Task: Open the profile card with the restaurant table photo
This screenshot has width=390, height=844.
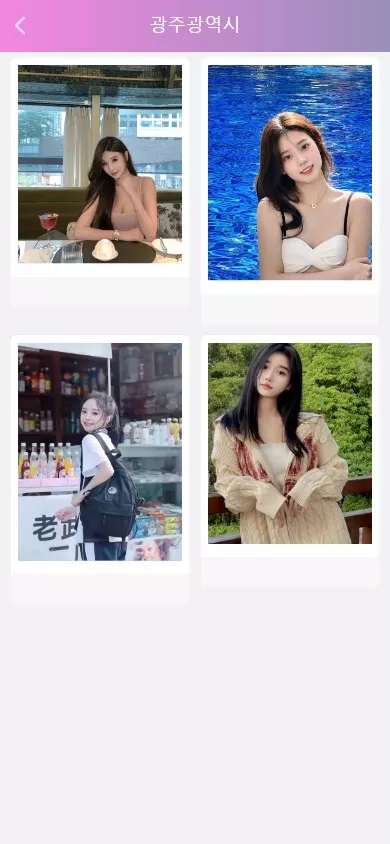Action: coord(100,183)
